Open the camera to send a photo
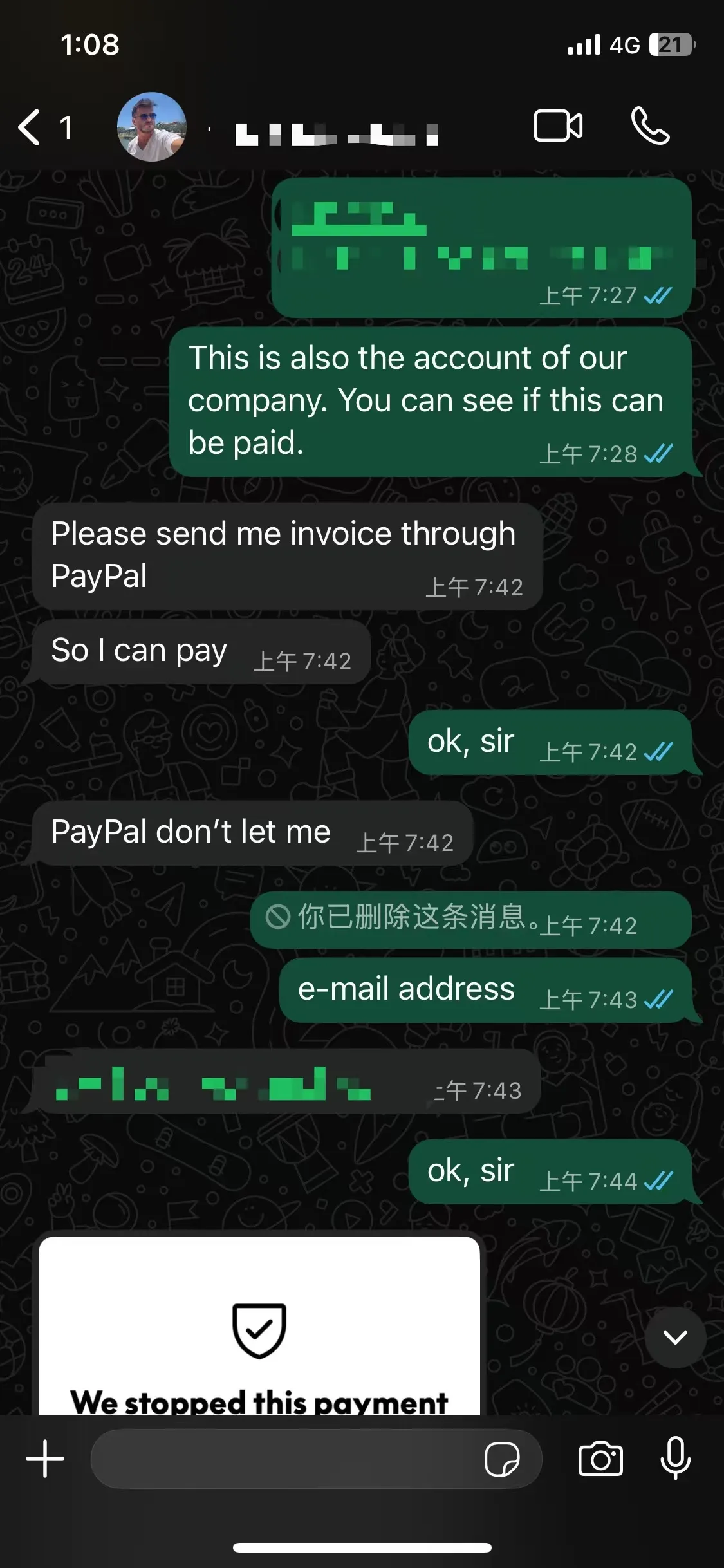Viewport: 724px width, 1568px height. point(601,1458)
